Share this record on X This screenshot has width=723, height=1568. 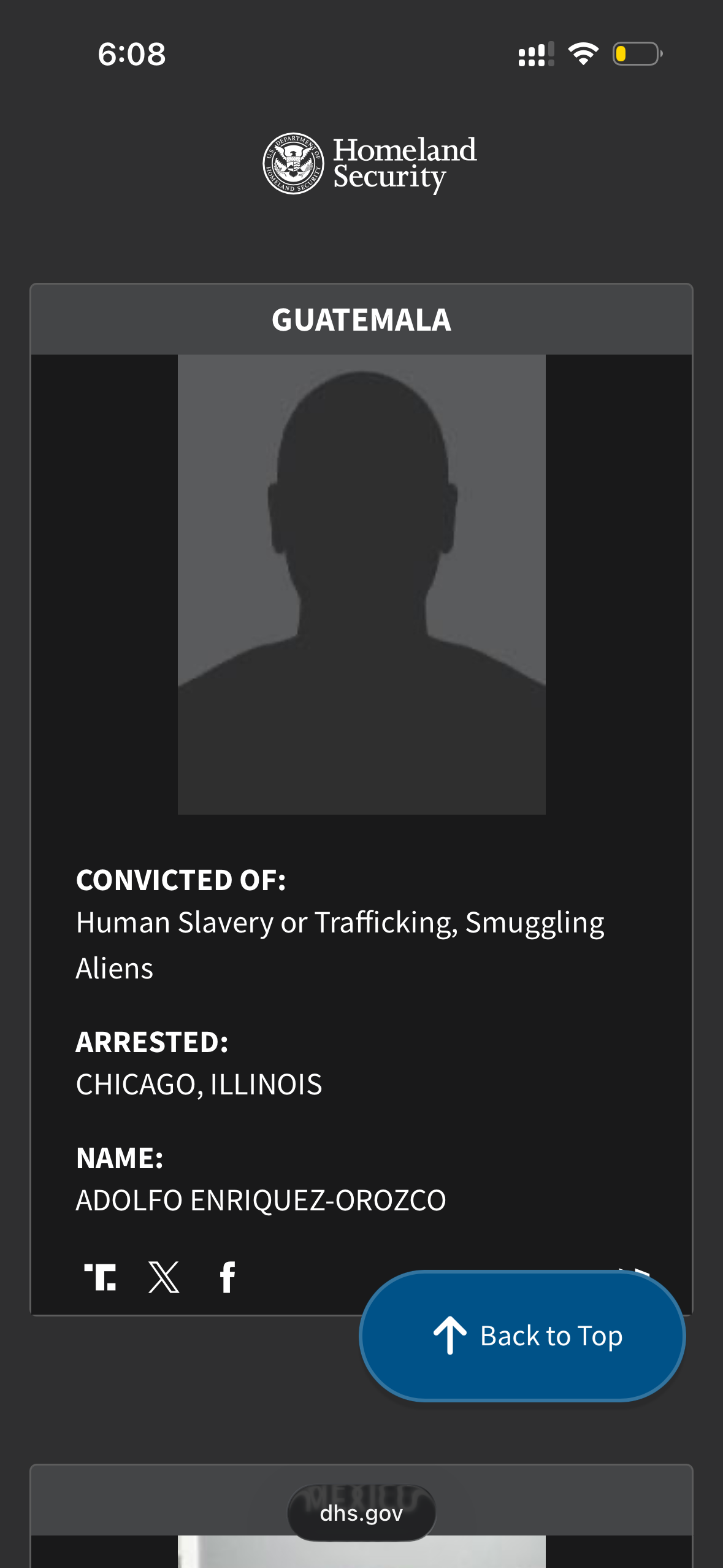[164, 1277]
